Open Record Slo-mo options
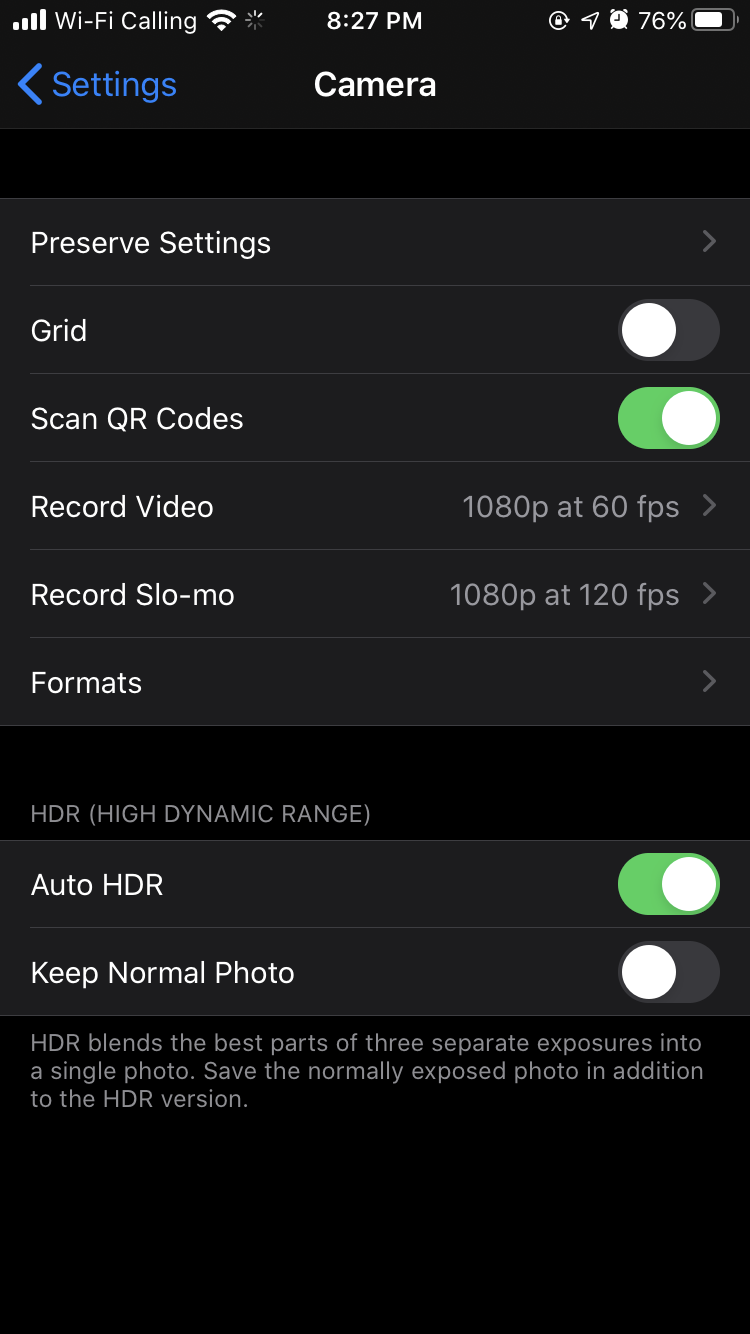The height and width of the screenshot is (1334, 750). coord(375,594)
